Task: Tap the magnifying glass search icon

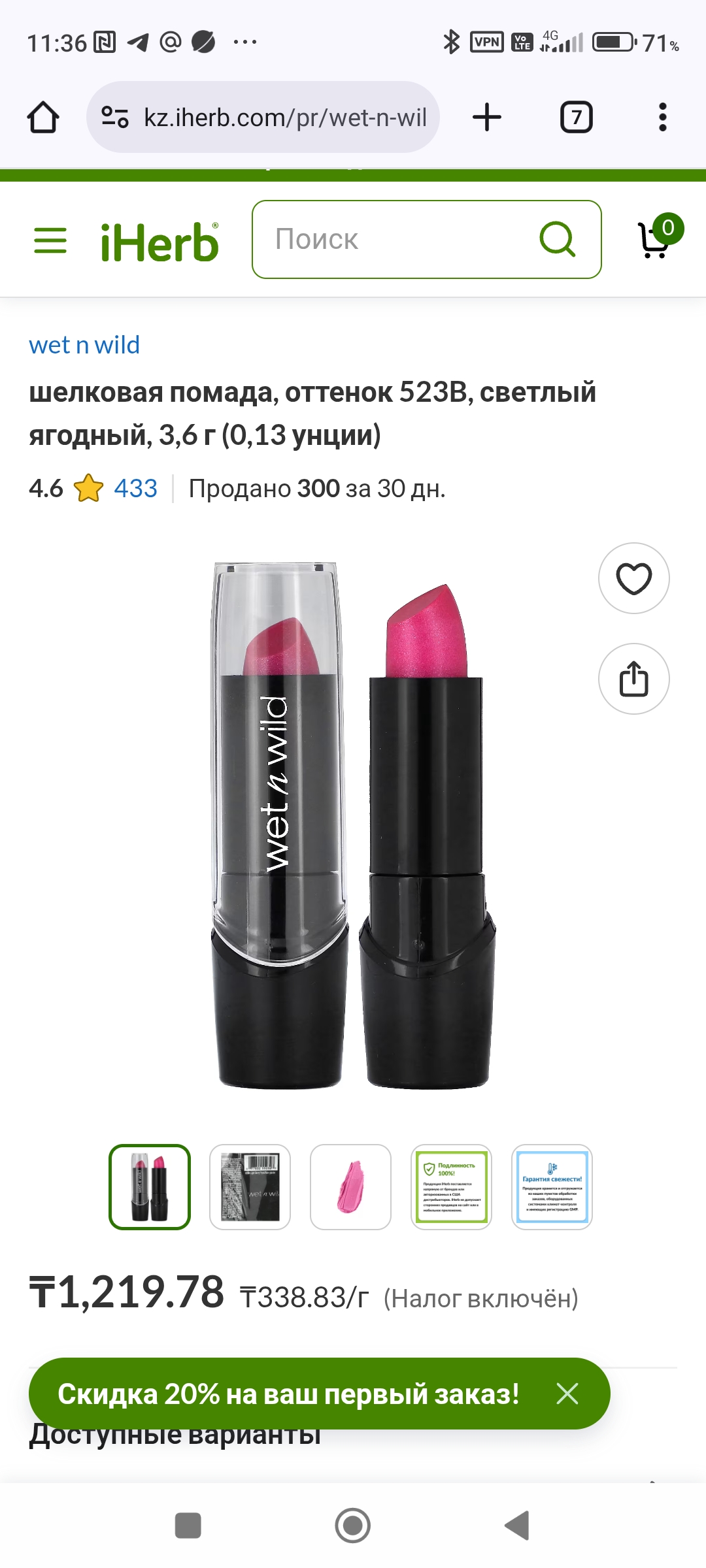Action: (557, 239)
